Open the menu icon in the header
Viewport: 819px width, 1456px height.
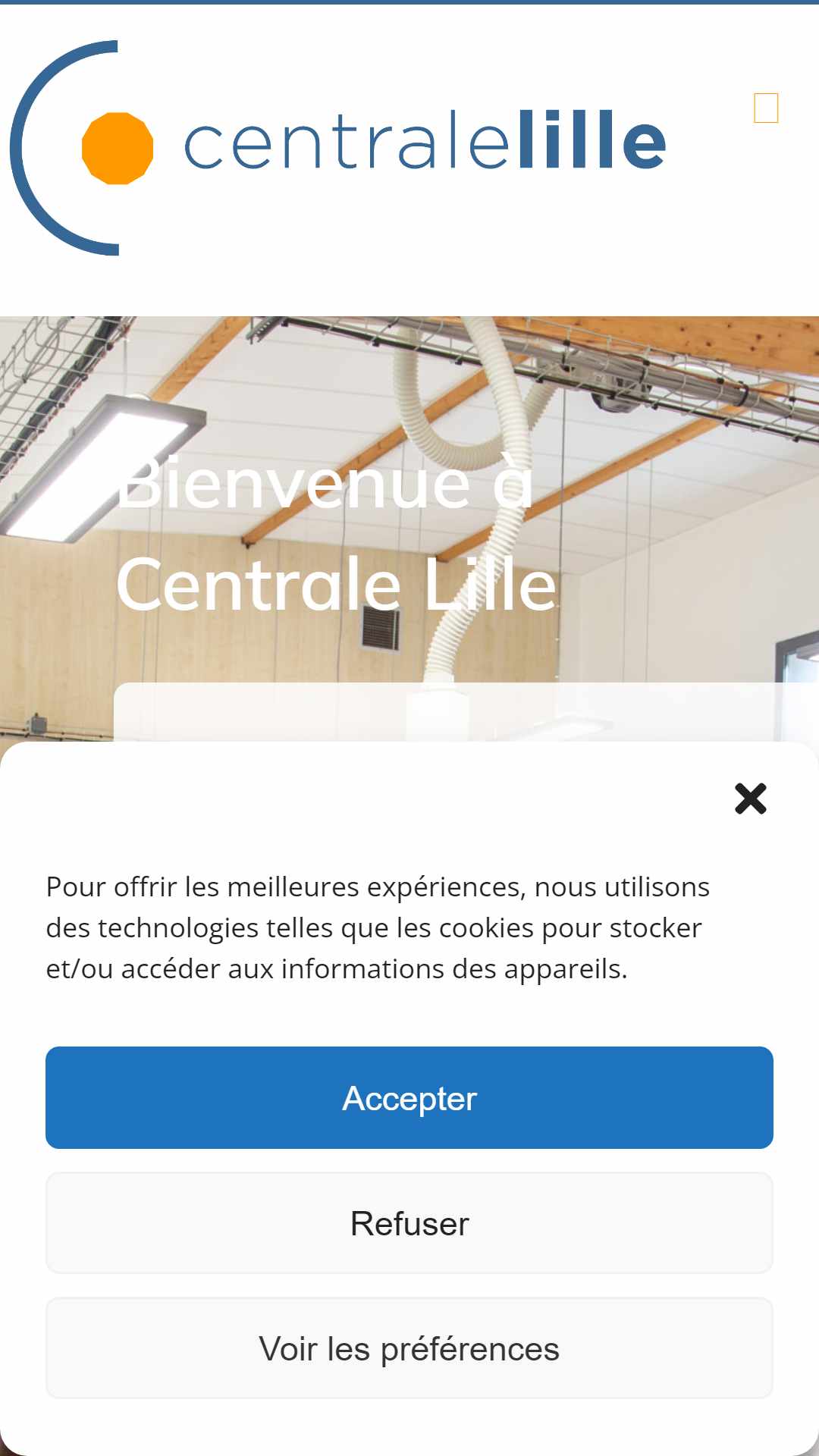point(766,108)
